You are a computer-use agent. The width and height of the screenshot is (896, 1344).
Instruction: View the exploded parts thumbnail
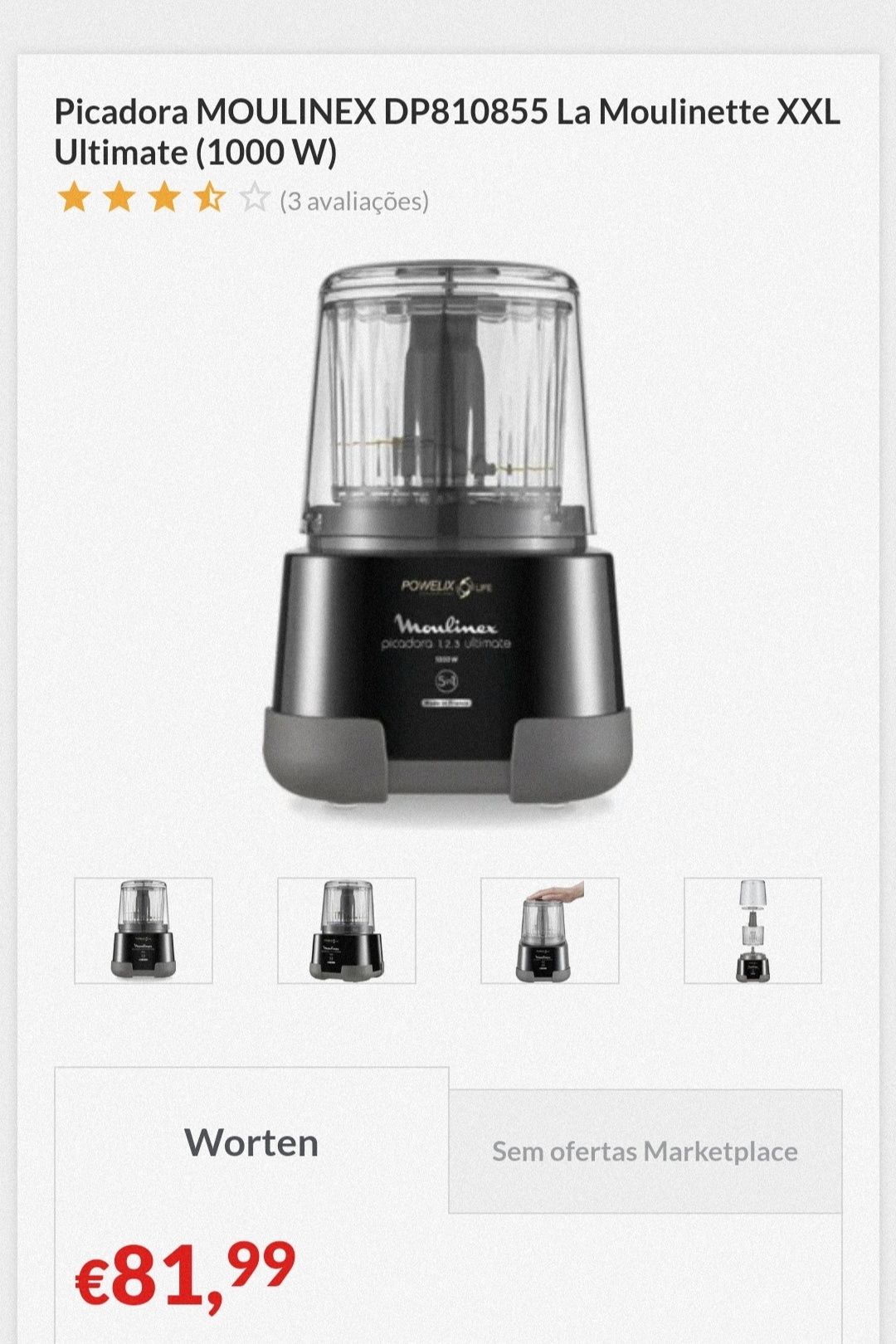point(752,930)
